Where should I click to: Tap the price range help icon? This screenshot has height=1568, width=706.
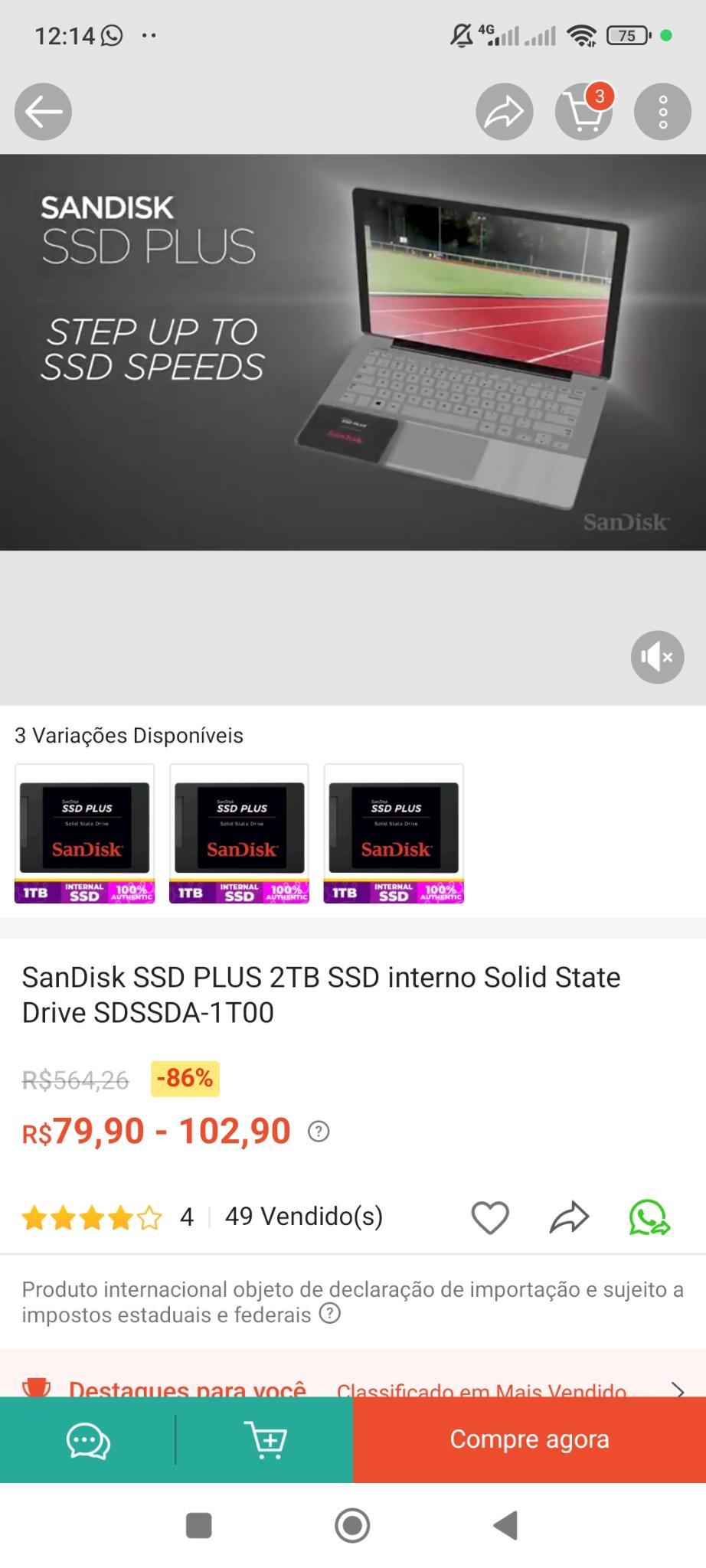(x=319, y=1132)
